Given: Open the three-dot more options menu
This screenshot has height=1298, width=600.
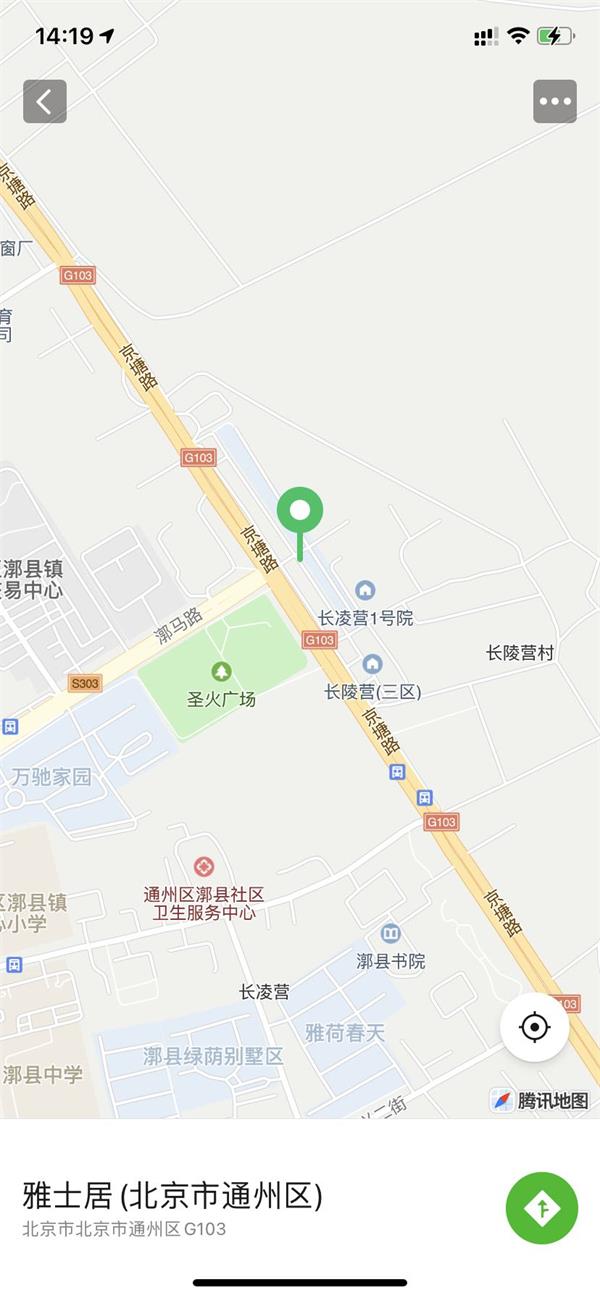Looking at the screenshot, I should coord(555,101).
